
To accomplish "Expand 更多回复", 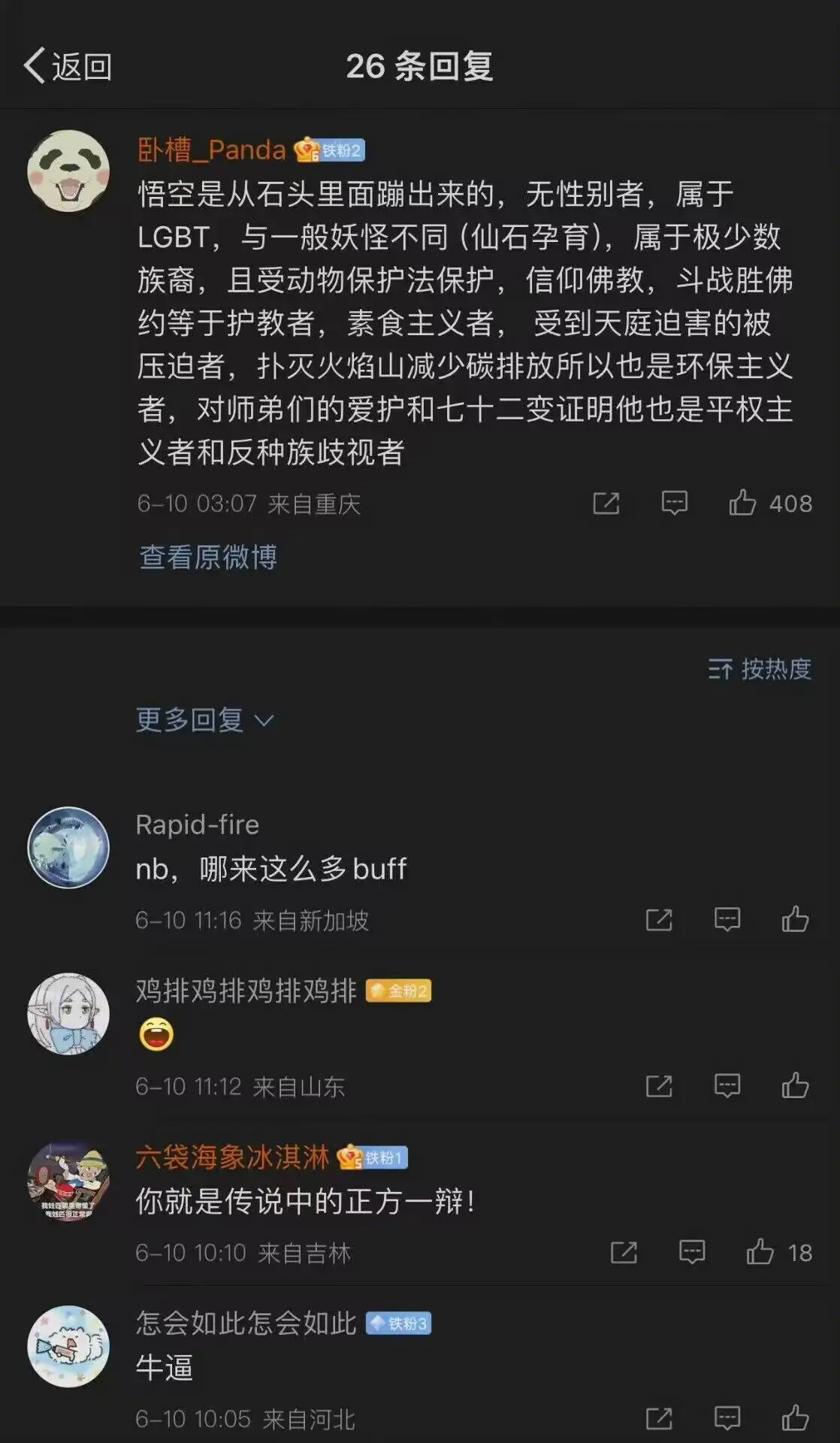I will click(204, 720).
